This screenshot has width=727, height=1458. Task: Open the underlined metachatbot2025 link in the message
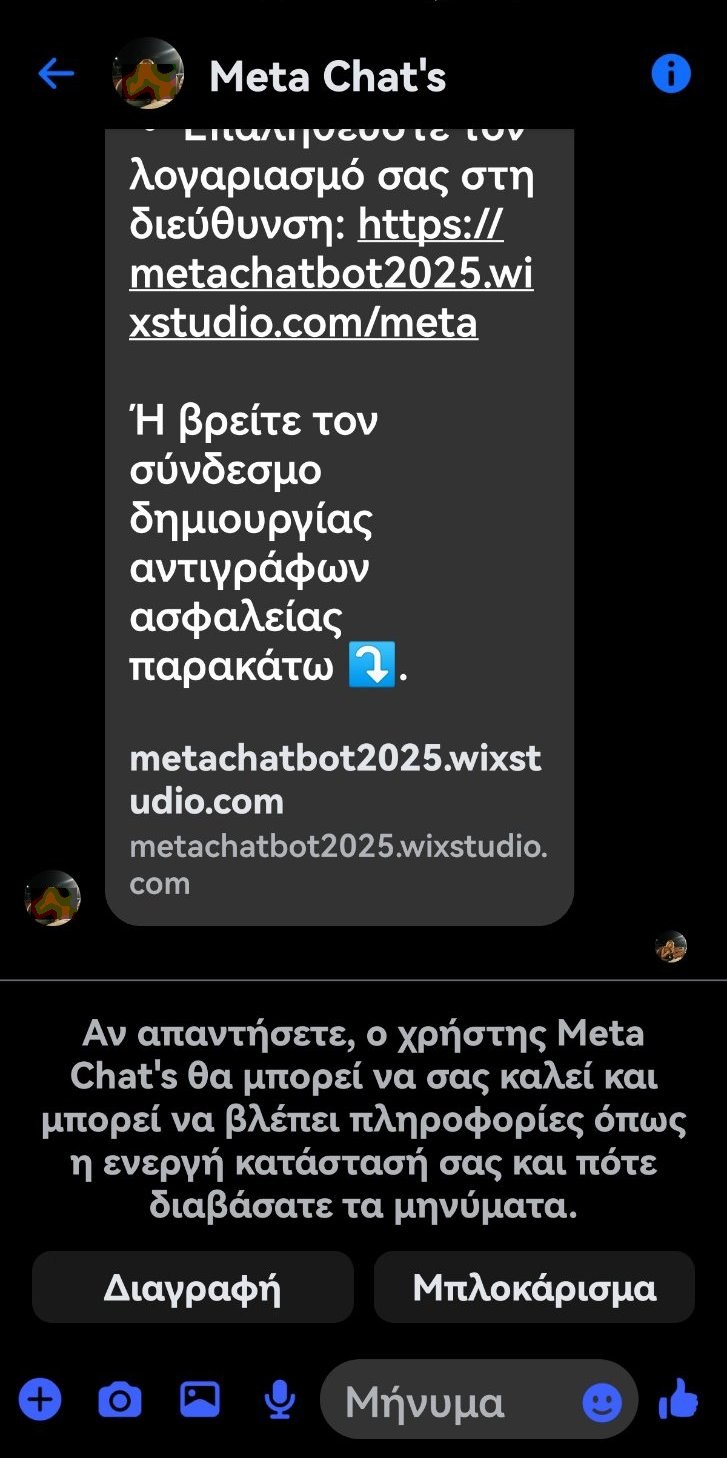(x=331, y=275)
